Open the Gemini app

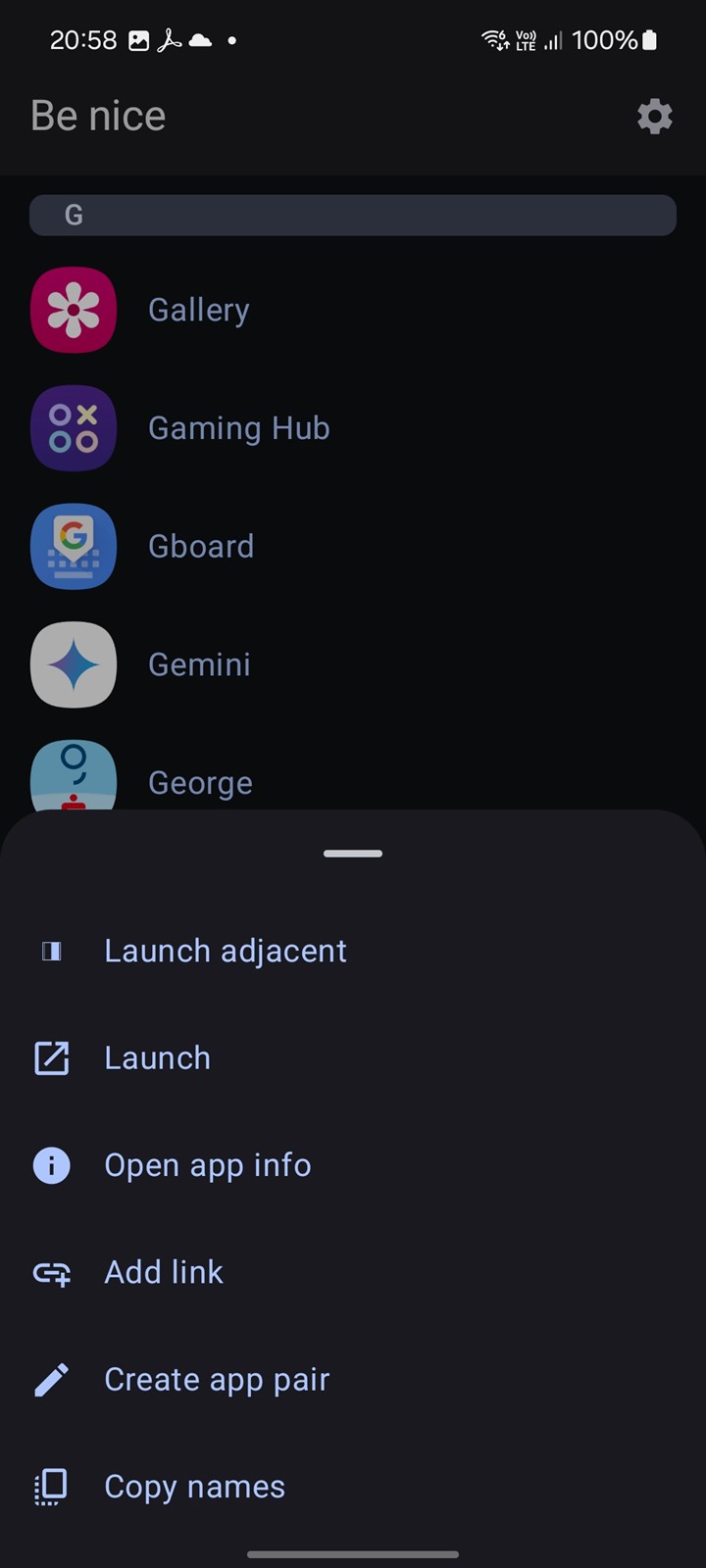353,664
